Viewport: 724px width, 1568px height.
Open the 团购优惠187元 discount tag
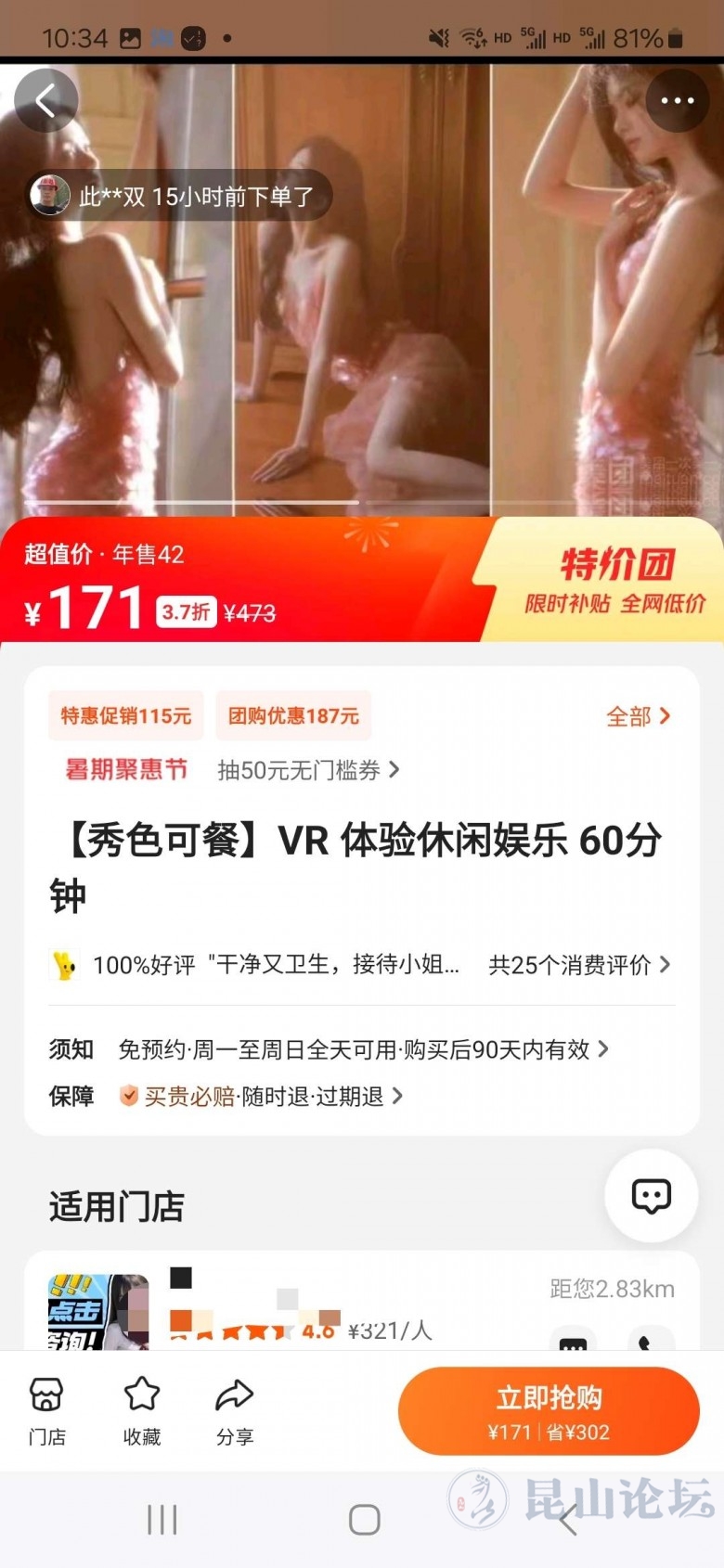pyautogui.click(x=293, y=715)
